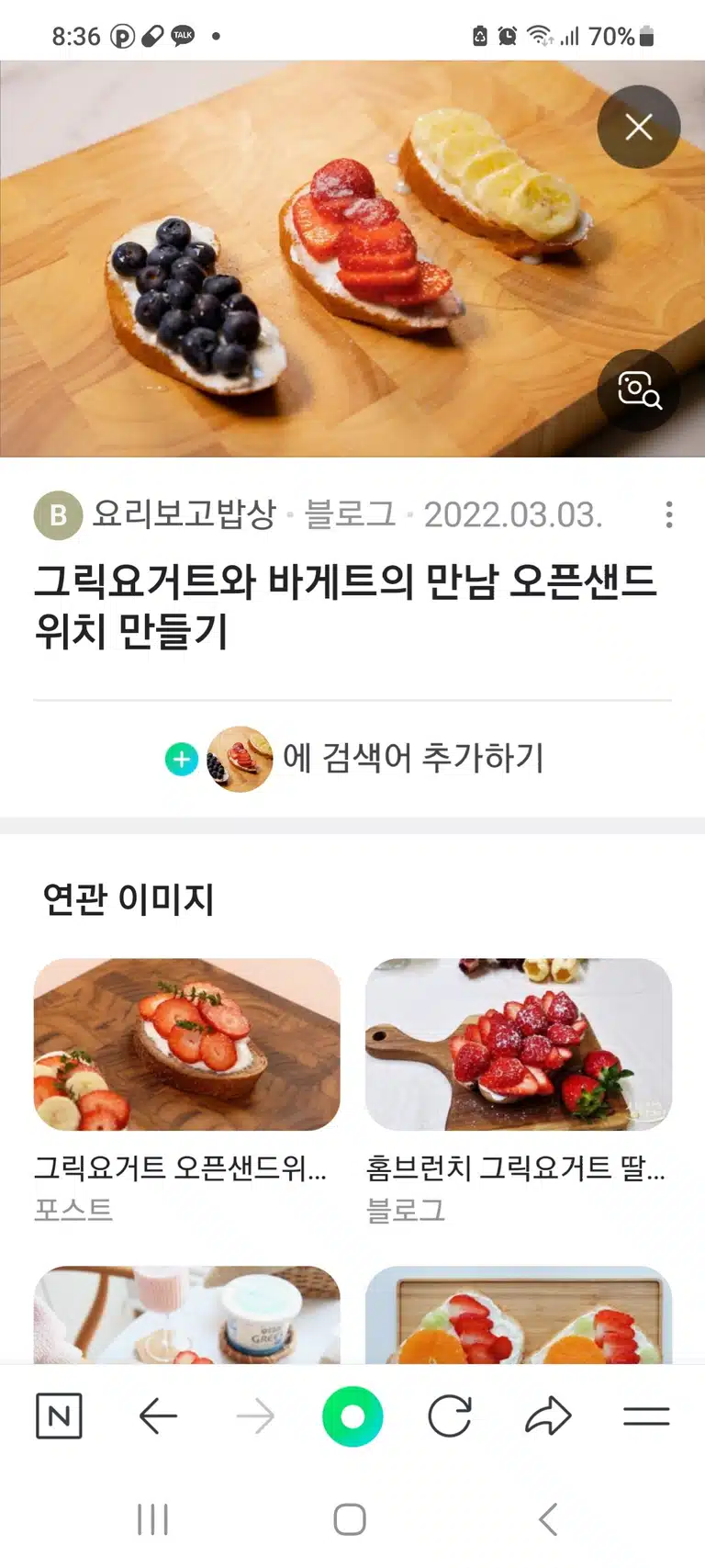Screen dimensions: 705x1568
Task: Open the post 그릭요거트와 바게트의 만남 오픈샌드위치 만들기
Action: pyautogui.click(x=345, y=606)
